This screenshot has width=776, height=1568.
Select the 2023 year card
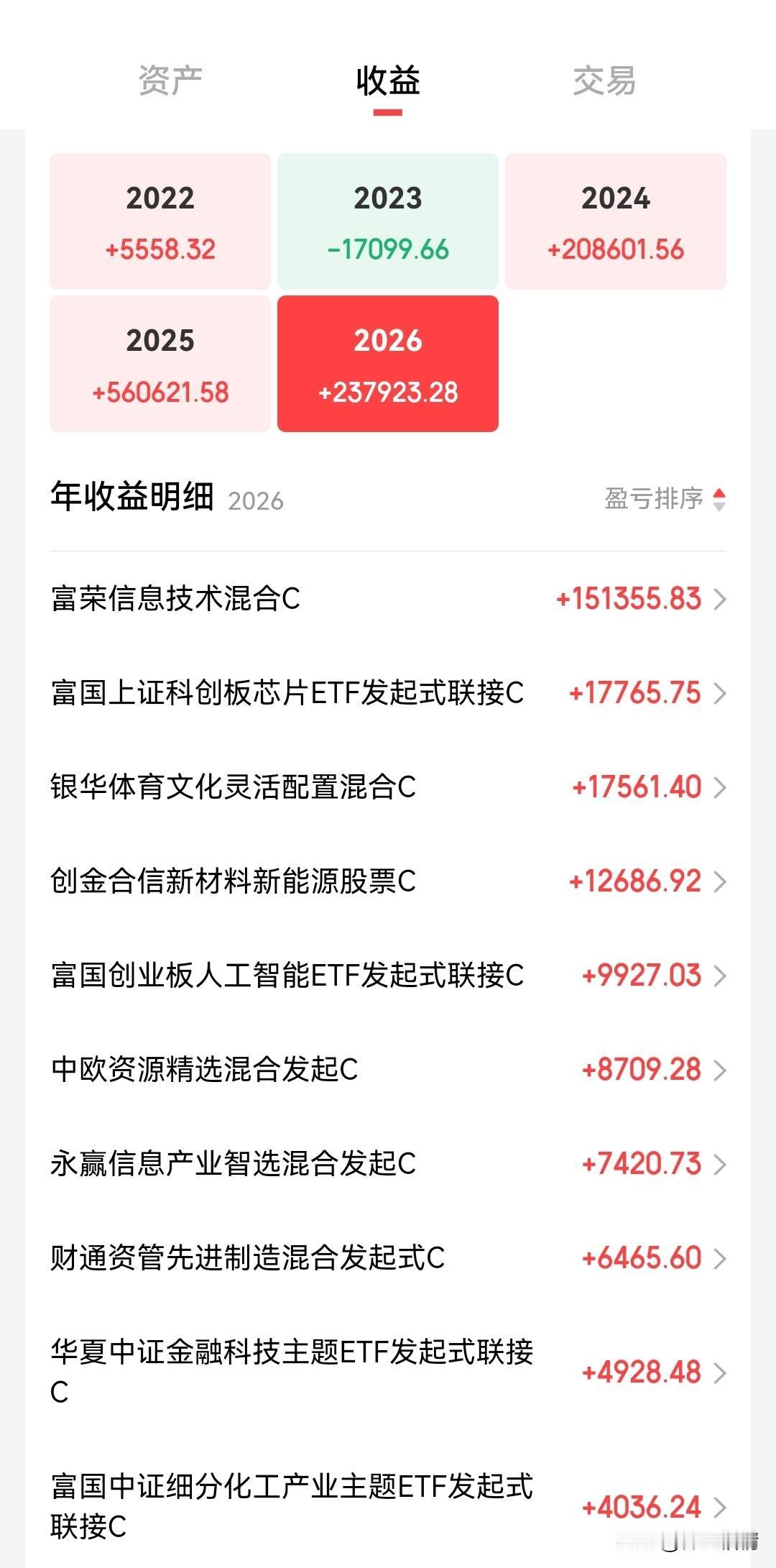387,219
